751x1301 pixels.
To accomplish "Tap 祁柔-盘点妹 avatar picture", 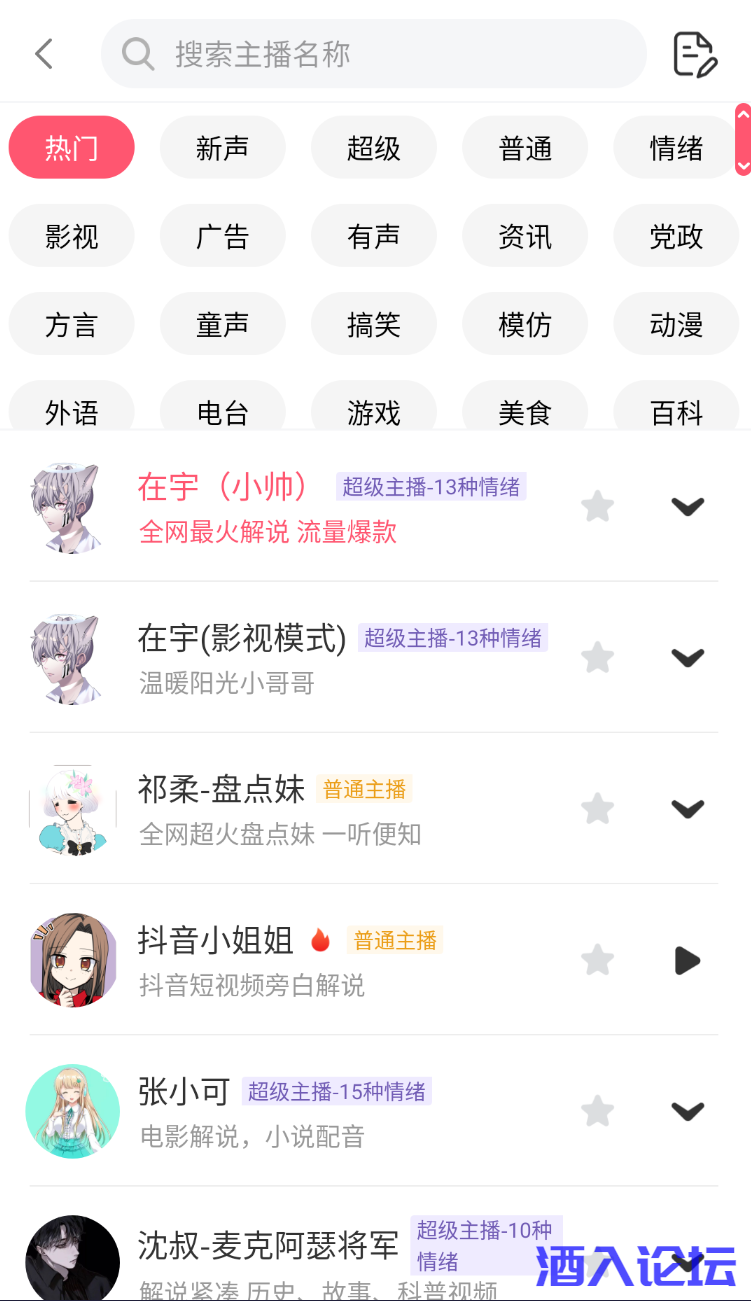I will [x=72, y=809].
